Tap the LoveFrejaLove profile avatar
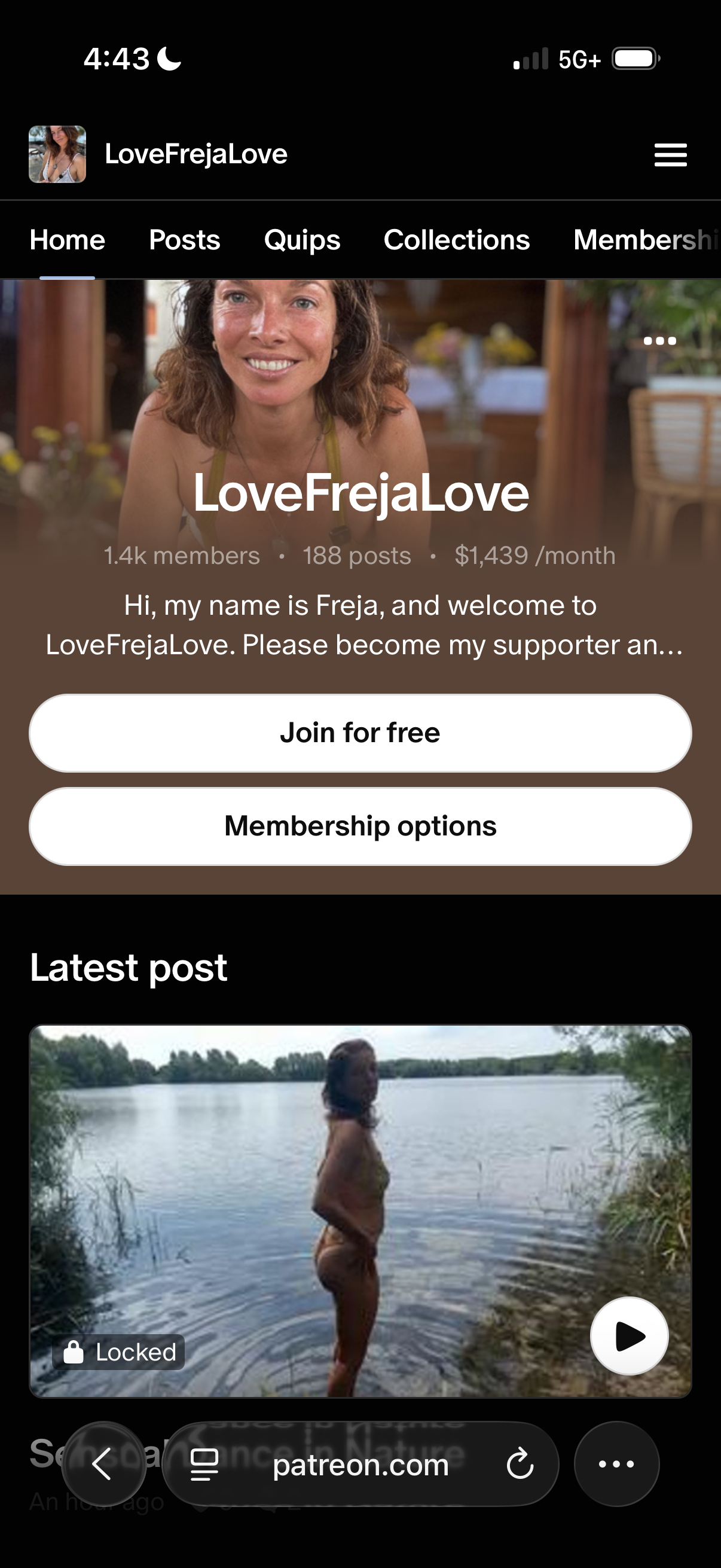Screen dimensions: 721x1568 57,154
